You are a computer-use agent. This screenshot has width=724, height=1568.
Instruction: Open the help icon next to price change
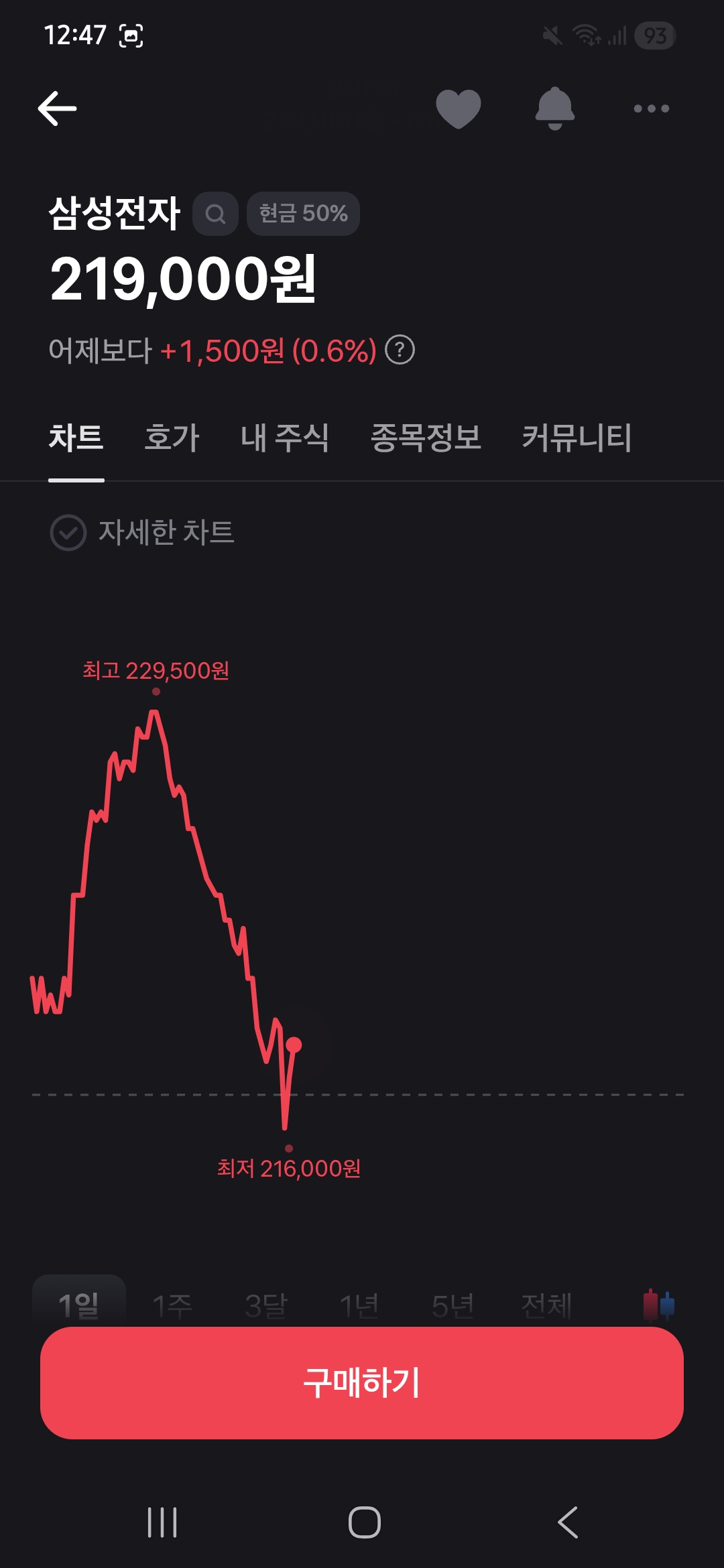point(400,350)
